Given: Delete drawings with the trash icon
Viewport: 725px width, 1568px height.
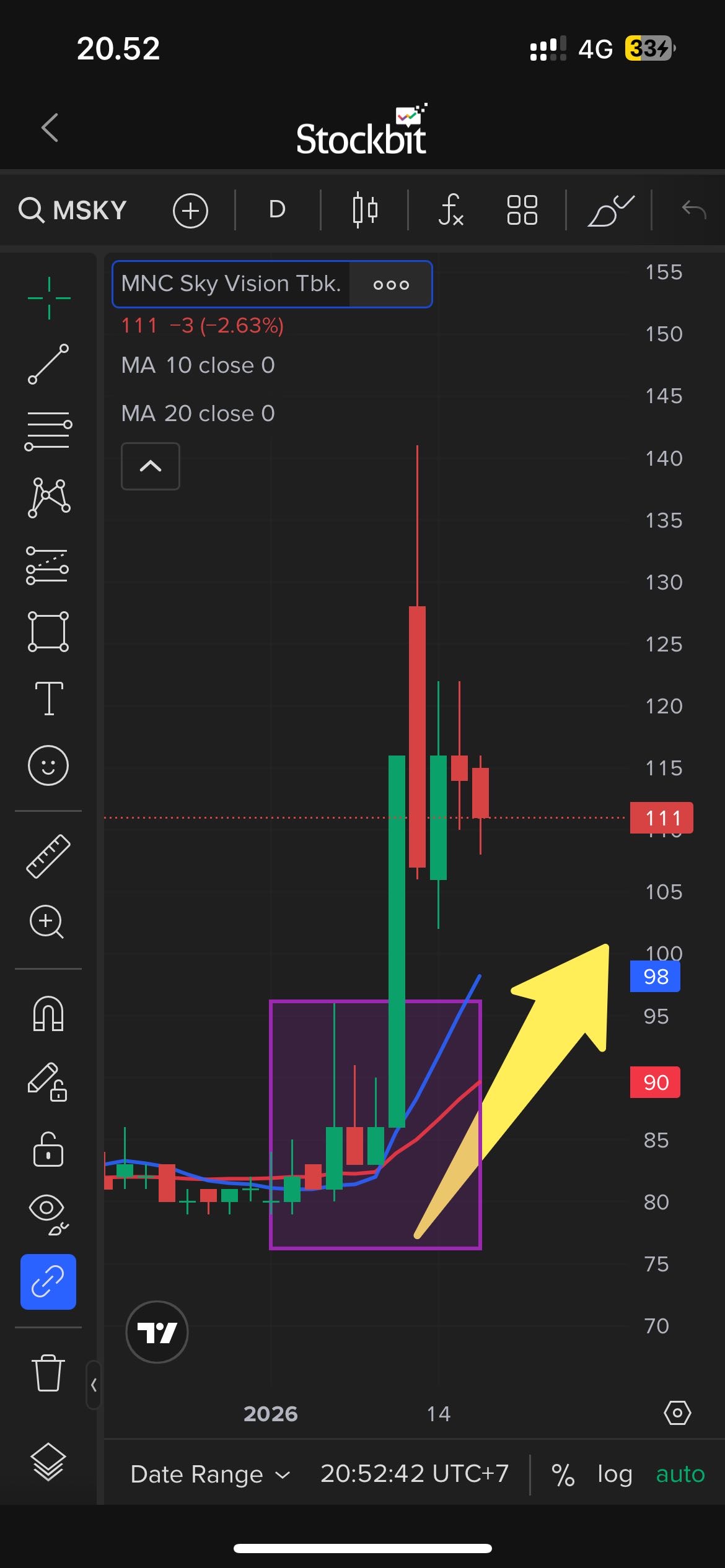Looking at the screenshot, I should pos(48,1373).
